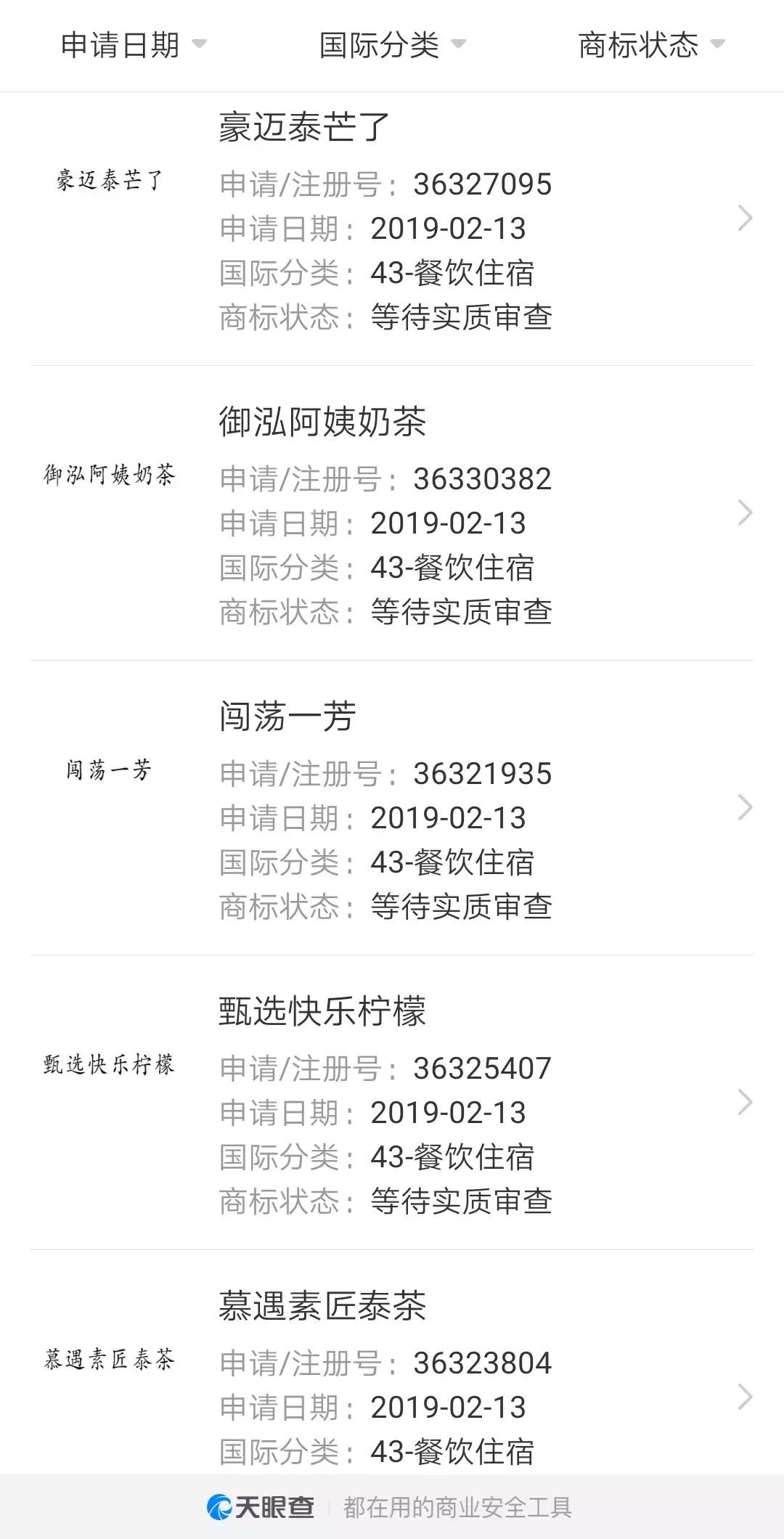This screenshot has width=784, height=1539.
Task: Open the 国际分类 filter dropdown
Action: [x=392, y=45]
